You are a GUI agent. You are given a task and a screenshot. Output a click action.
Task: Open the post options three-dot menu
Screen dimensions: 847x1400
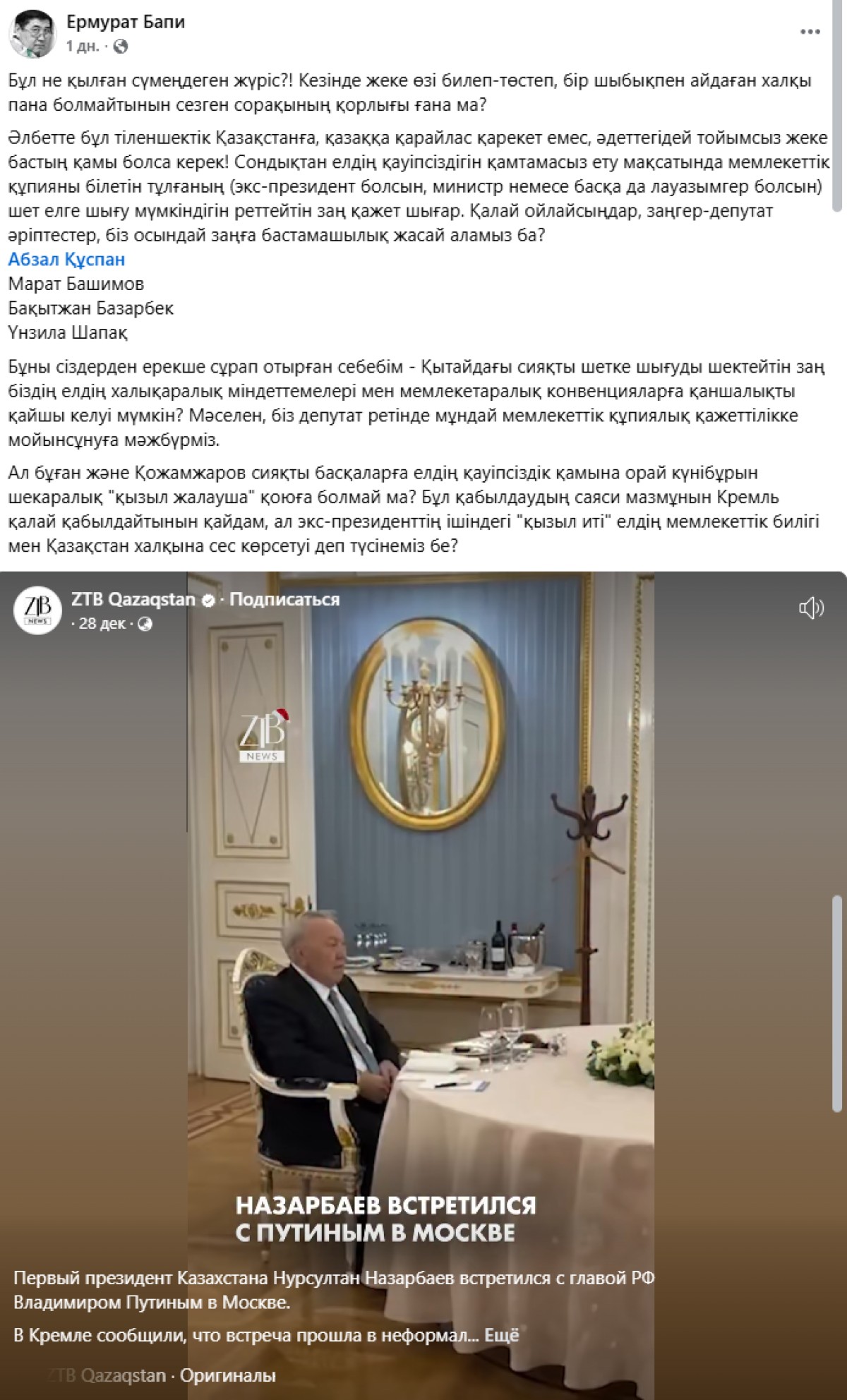click(x=810, y=31)
